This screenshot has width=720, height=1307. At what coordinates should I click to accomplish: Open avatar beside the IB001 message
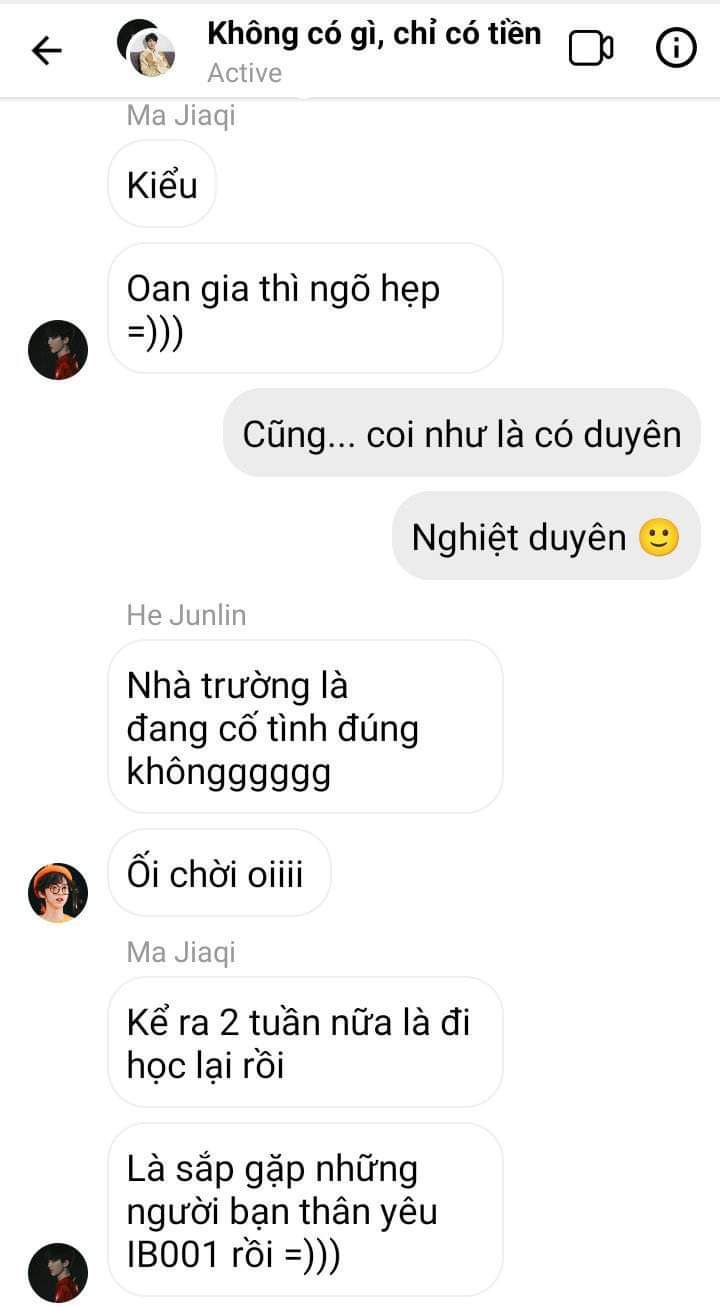click(x=58, y=1273)
